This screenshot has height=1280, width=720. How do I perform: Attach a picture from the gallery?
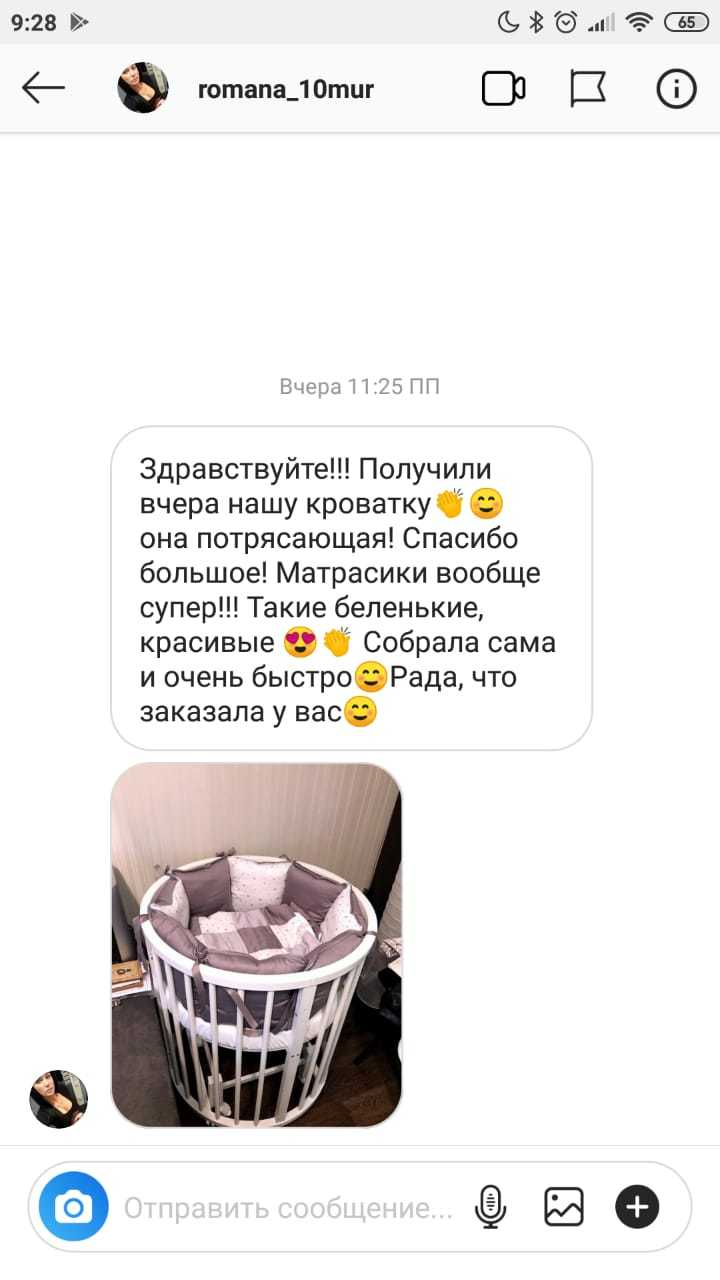(564, 1207)
